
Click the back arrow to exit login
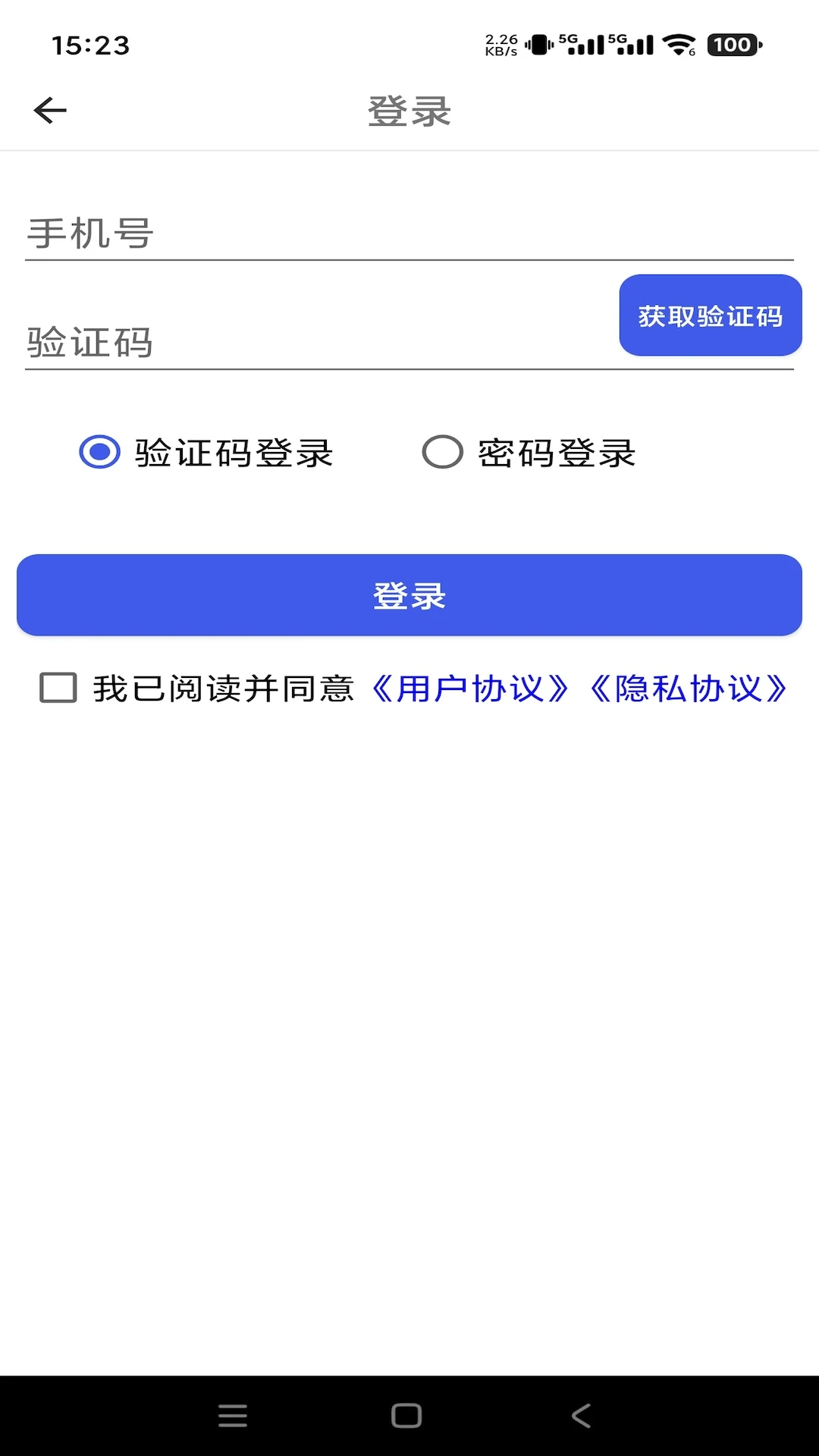(x=50, y=110)
